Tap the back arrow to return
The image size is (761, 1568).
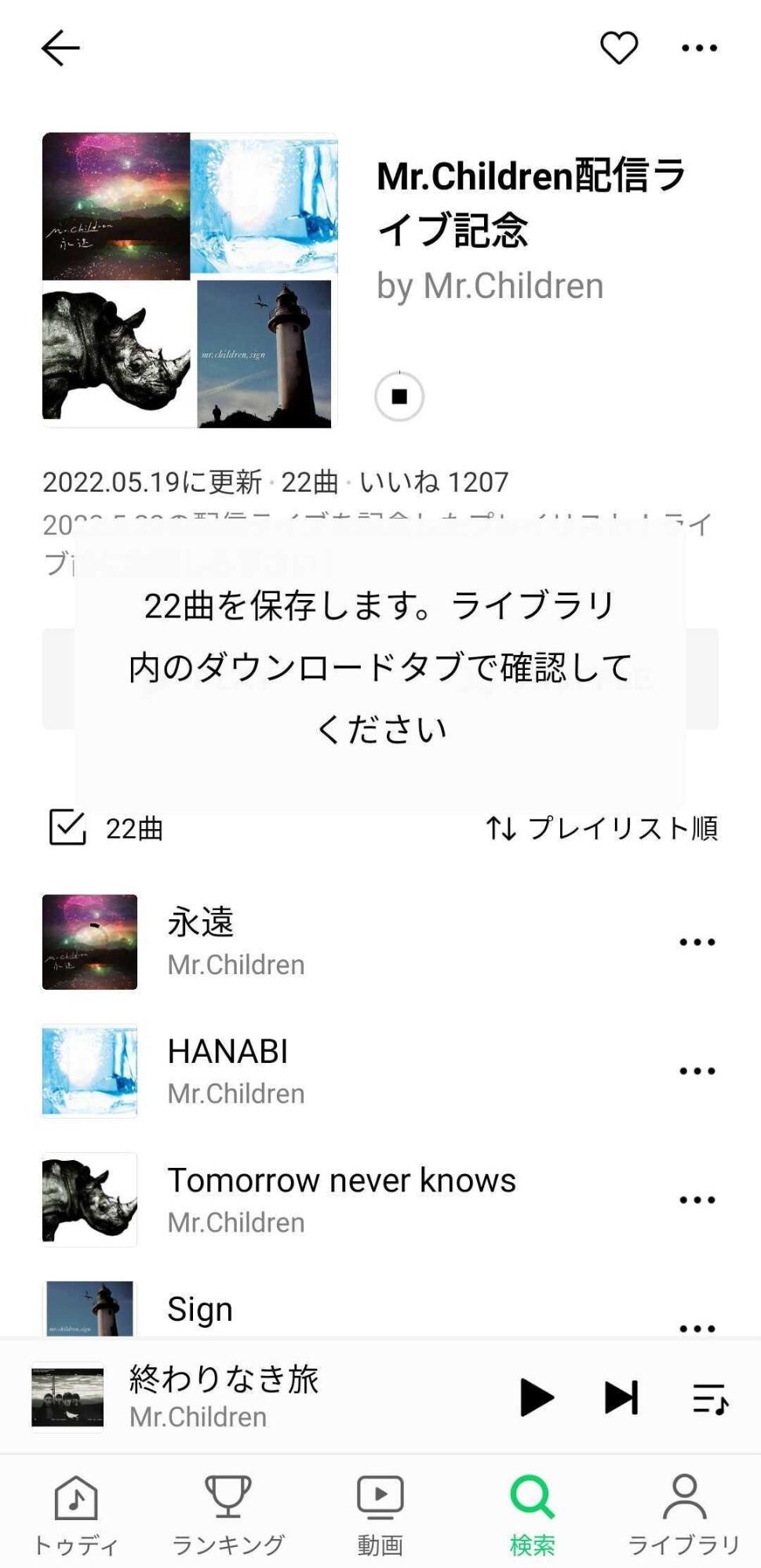(x=61, y=47)
